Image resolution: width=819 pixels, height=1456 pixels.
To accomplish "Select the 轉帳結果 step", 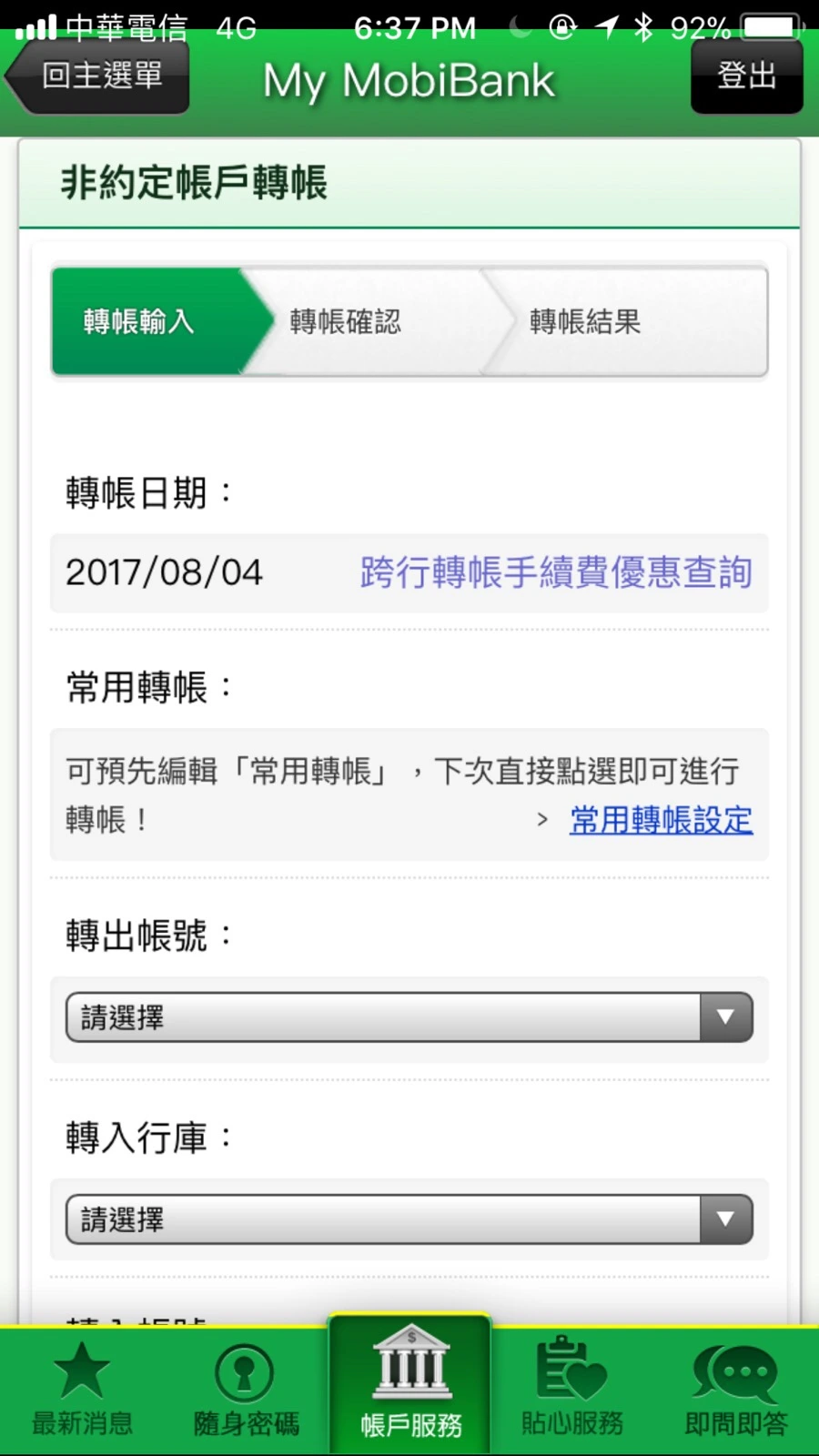I will coord(587,322).
